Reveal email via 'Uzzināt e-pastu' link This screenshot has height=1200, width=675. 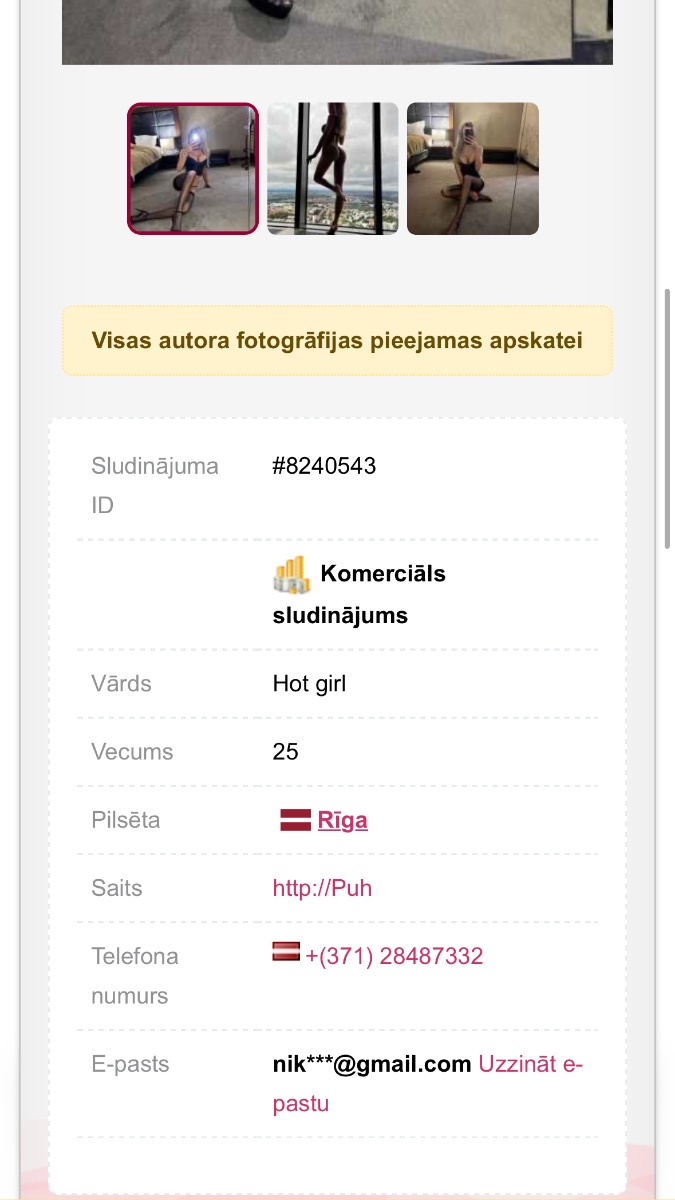[x=428, y=1084]
